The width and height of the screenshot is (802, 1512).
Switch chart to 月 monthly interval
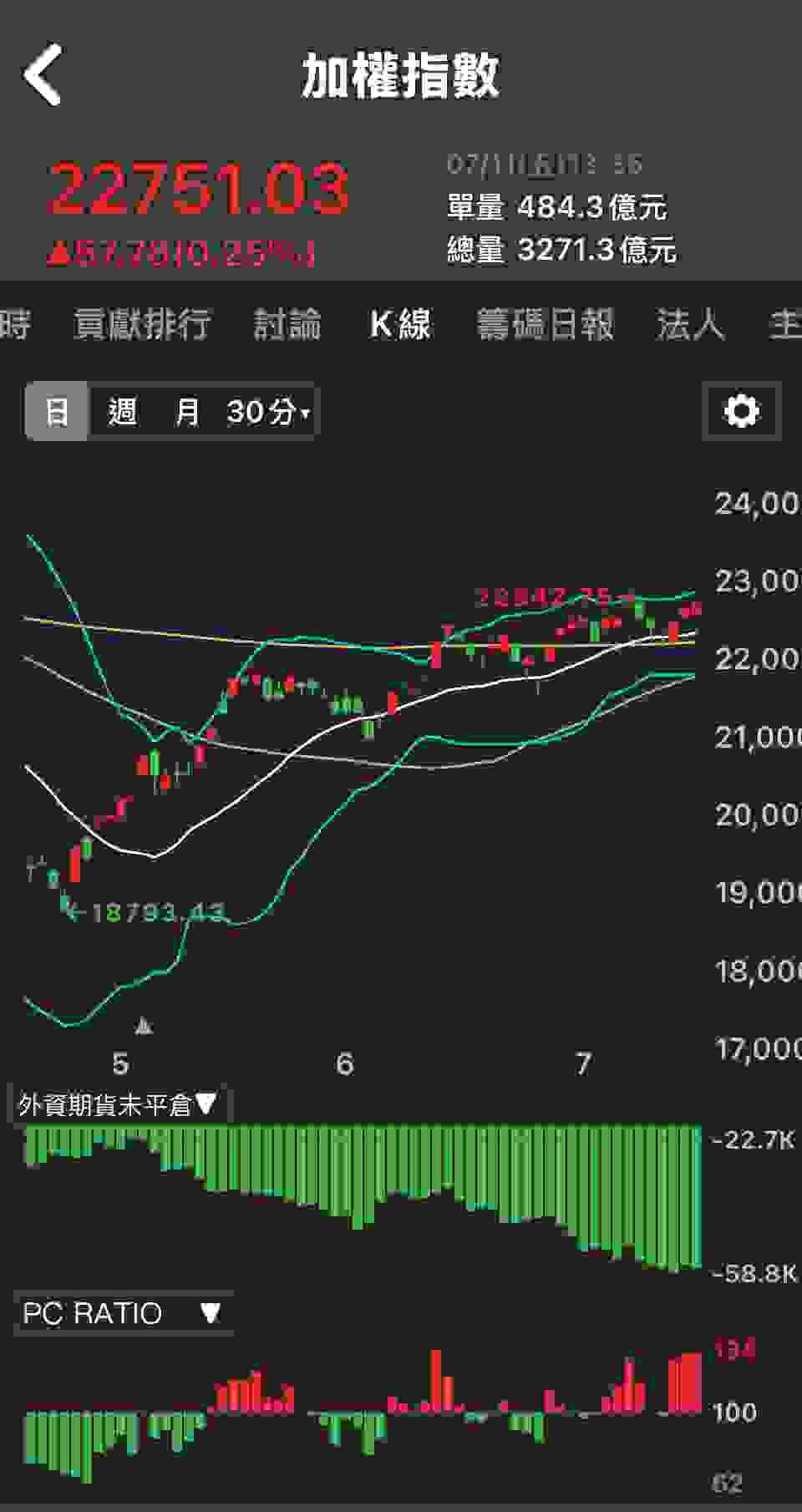click(x=187, y=411)
